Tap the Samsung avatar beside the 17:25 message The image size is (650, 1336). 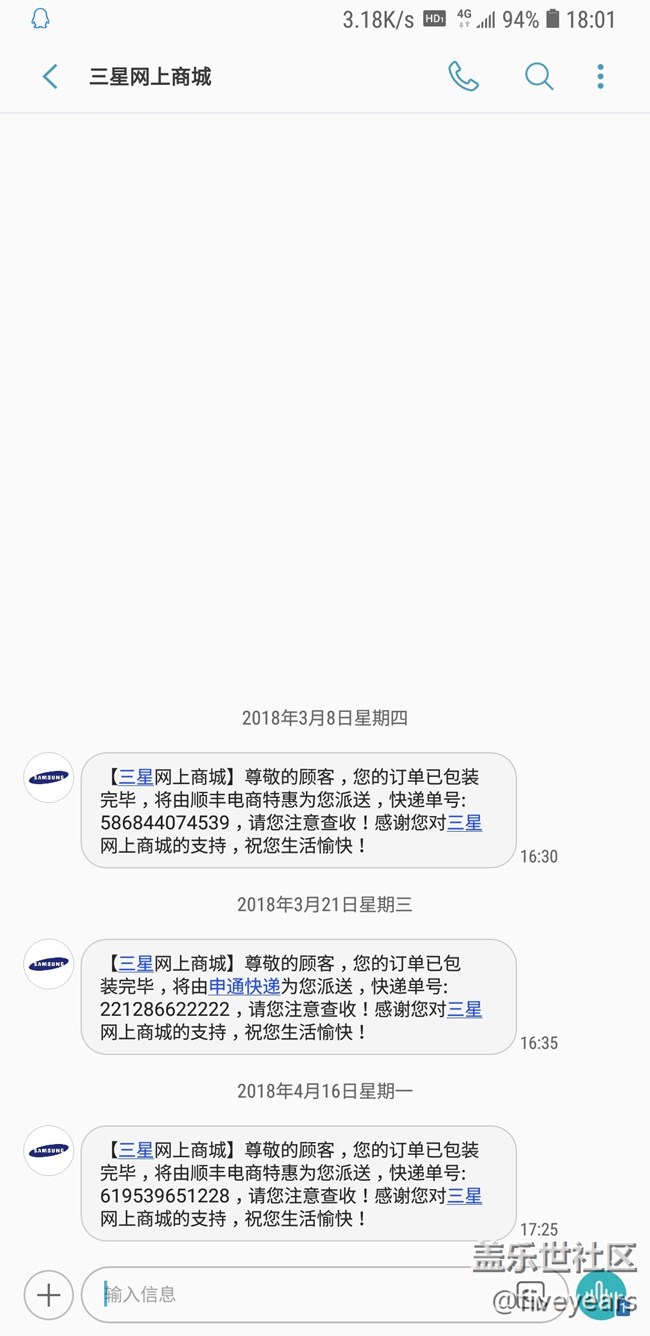(48, 1151)
